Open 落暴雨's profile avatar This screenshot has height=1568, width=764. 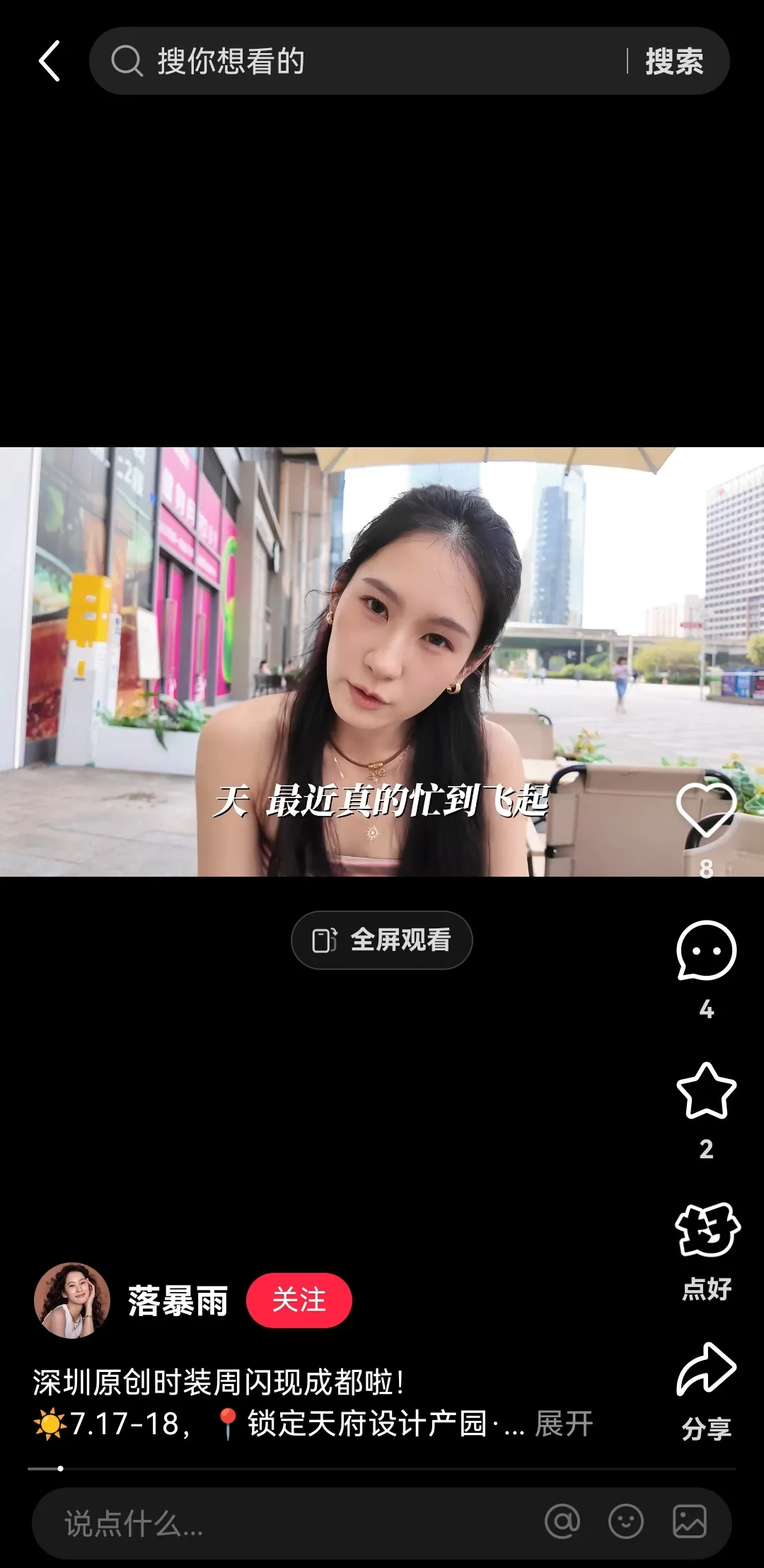tap(72, 1301)
